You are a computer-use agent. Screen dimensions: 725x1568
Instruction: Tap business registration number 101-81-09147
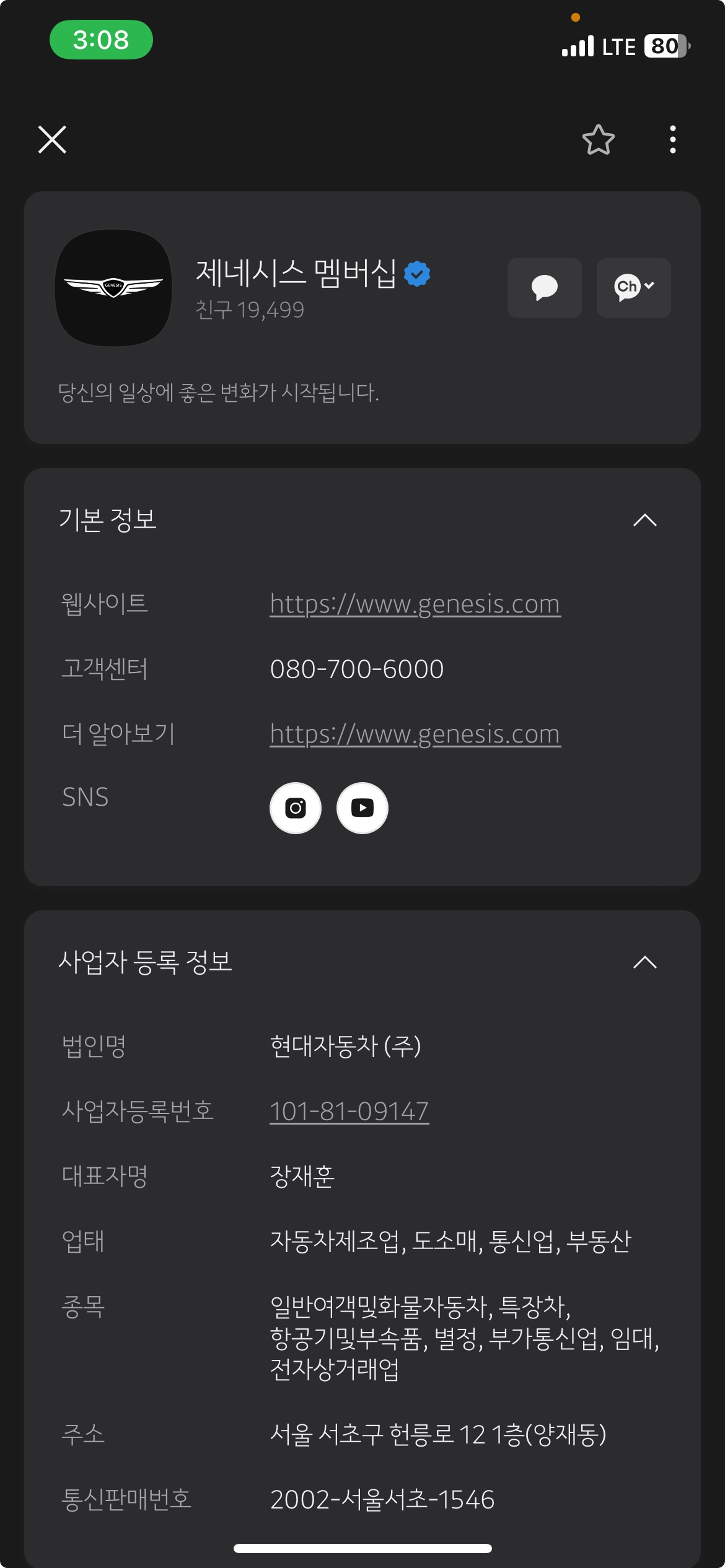click(349, 1111)
